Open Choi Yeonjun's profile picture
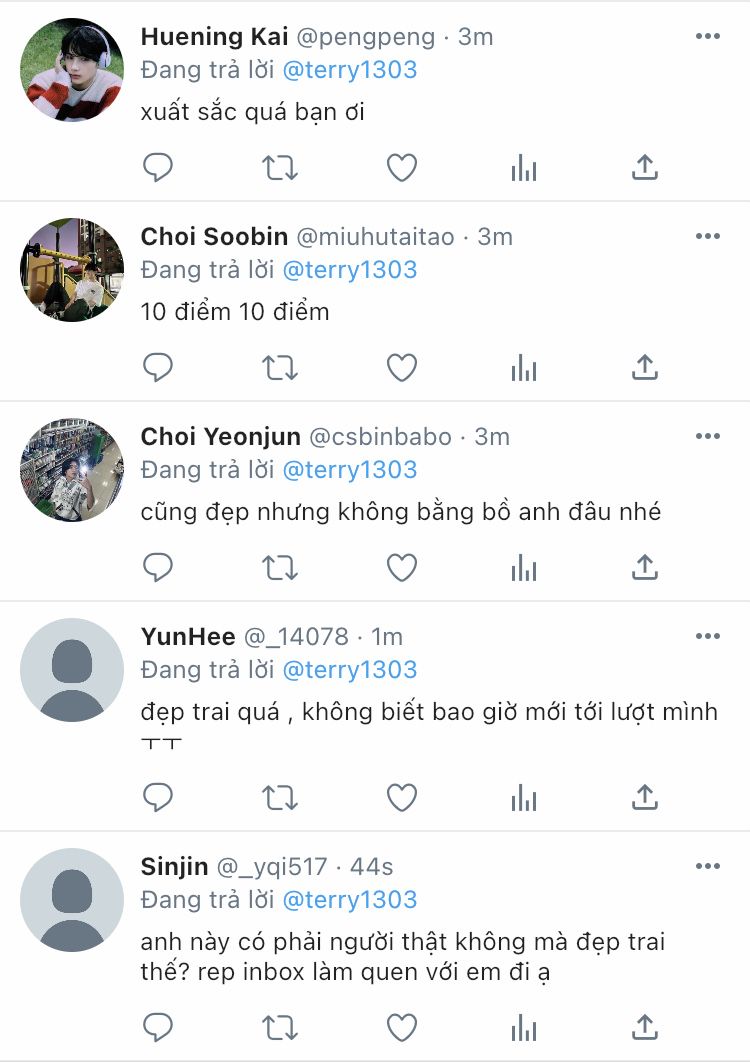Image resolution: width=750 pixels, height=1062 pixels. [72, 470]
